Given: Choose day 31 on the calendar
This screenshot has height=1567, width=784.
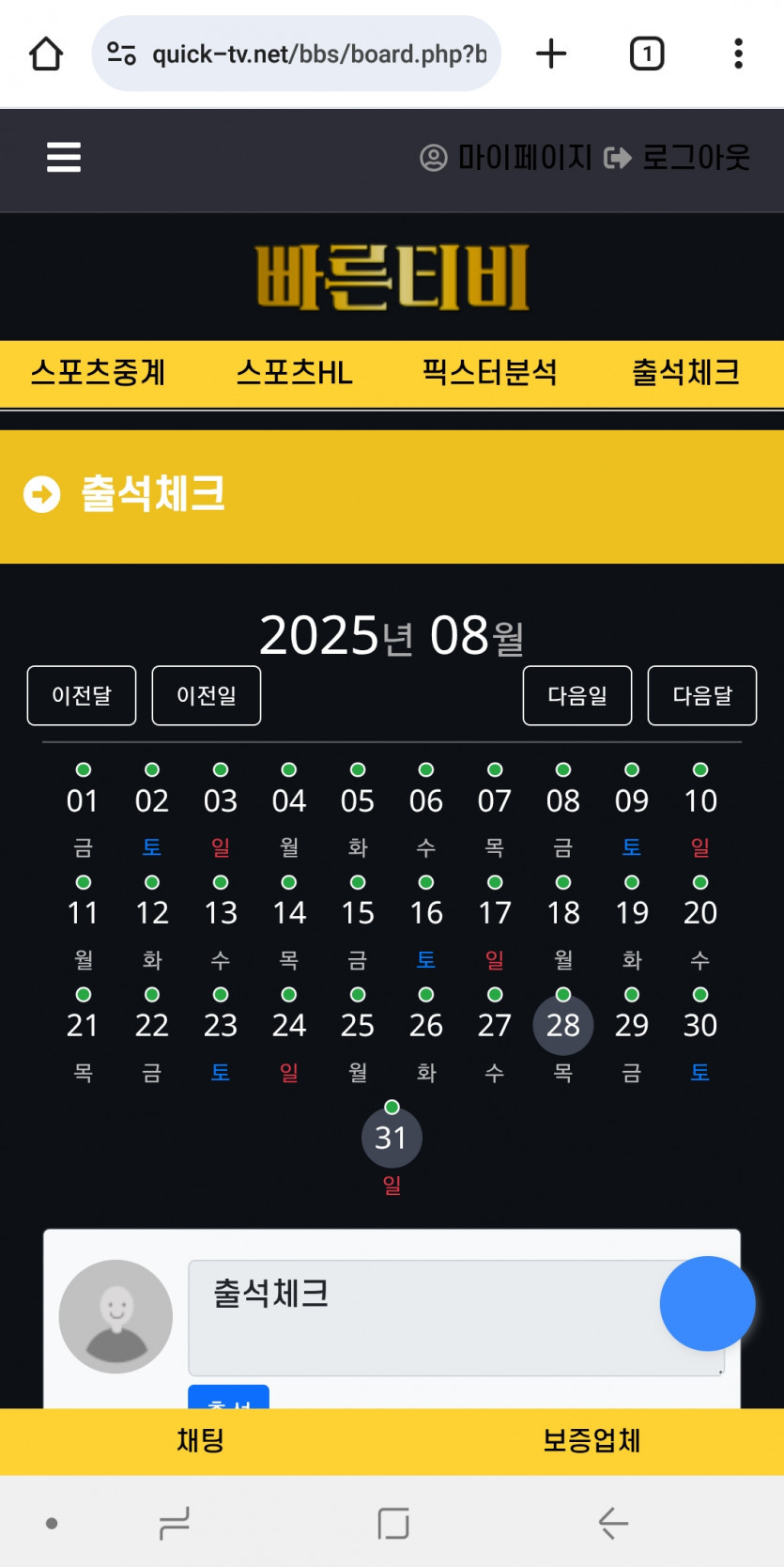Looking at the screenshot, I should point(392,1138).
